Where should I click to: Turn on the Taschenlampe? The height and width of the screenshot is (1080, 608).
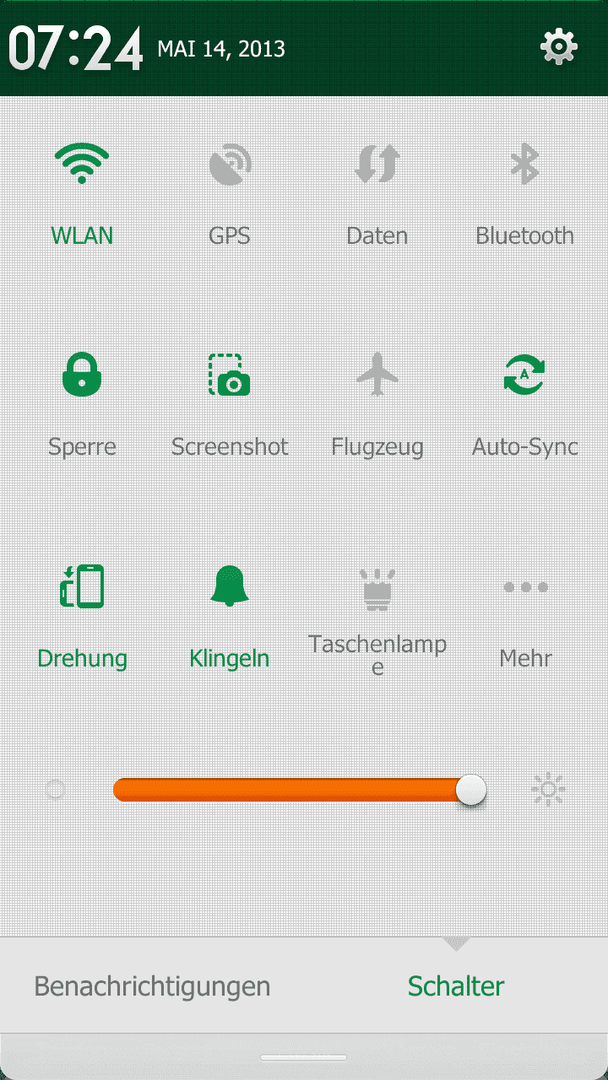pyautogui.click(x=377, y=621)
